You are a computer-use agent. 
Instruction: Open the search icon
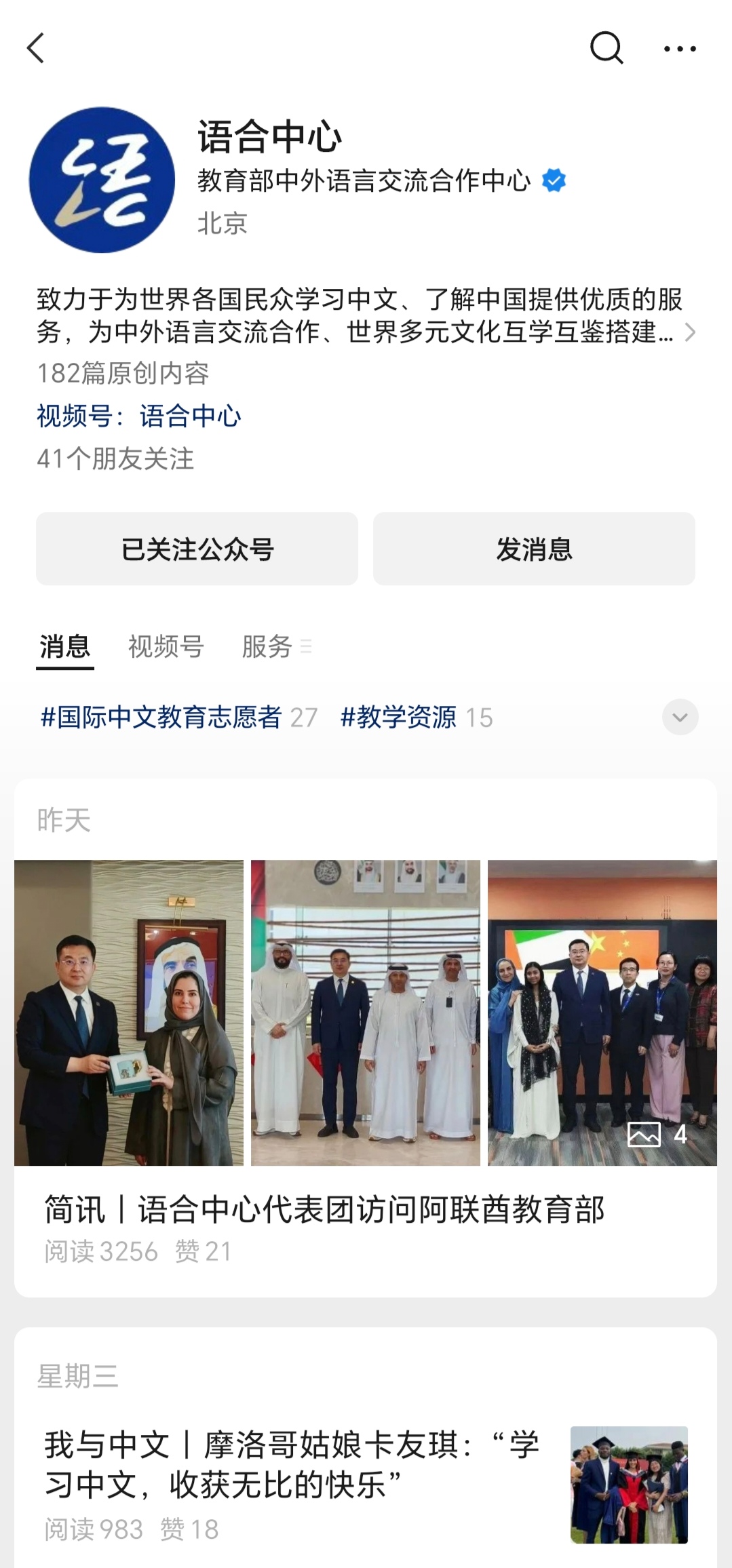(606, 48)
